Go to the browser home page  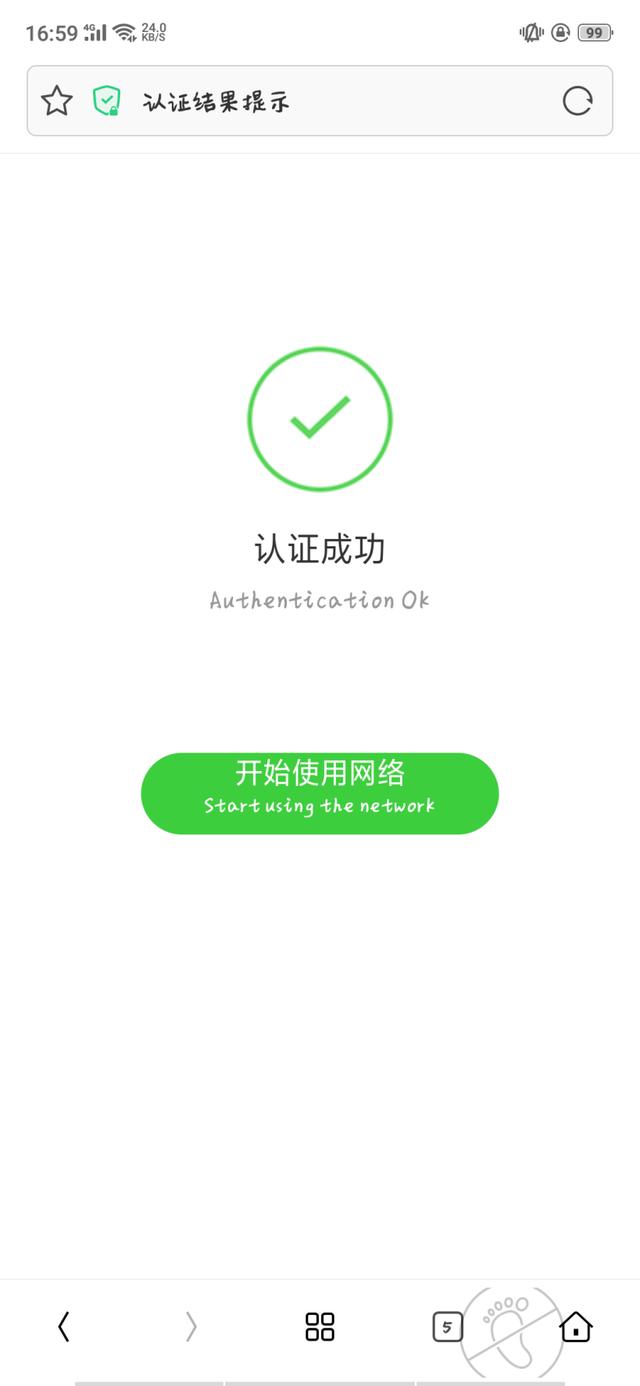pyautogui.click(x=576, y=1327)
